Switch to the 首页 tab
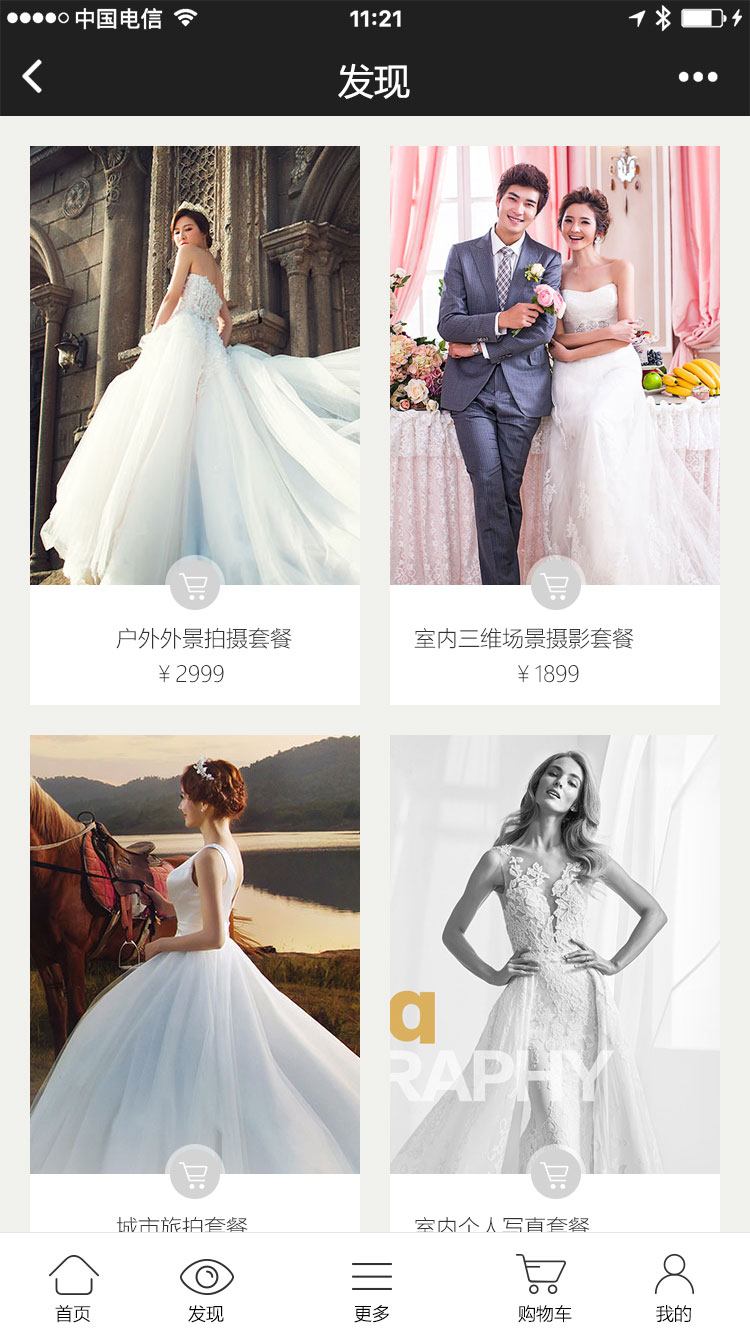Image resolution: width=750 pixels, height=1334 pixels. coord(73,1288)
